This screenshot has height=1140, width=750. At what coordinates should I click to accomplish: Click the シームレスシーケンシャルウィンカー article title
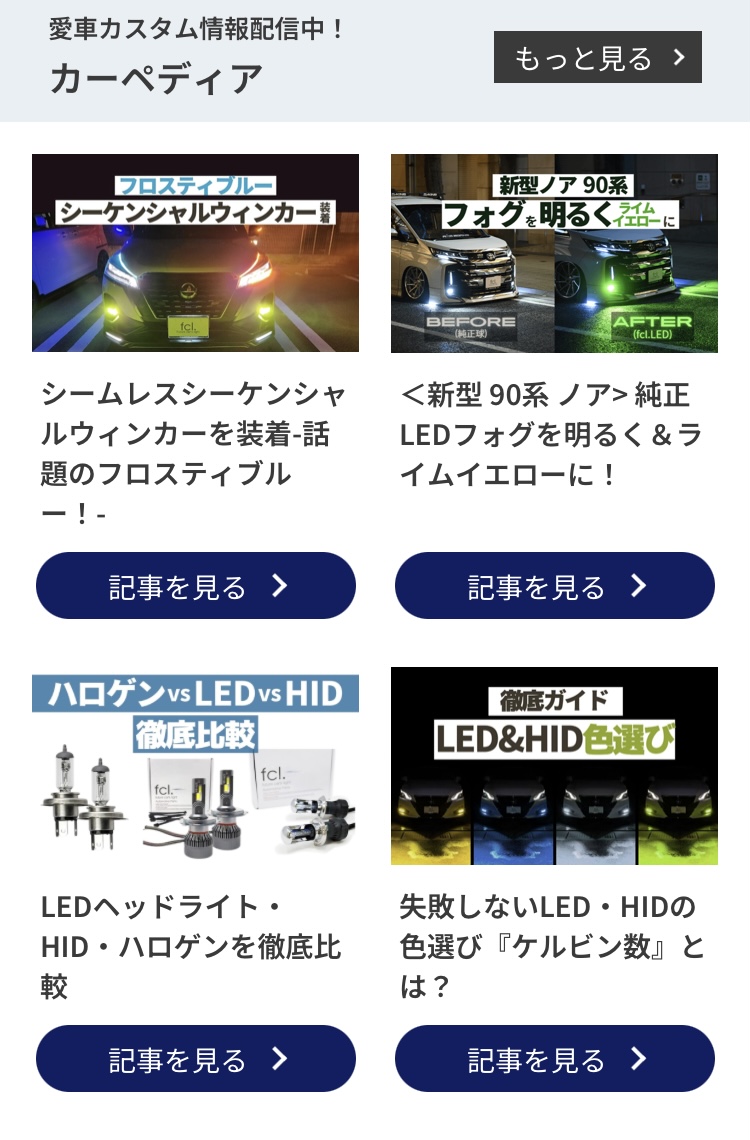196,440
